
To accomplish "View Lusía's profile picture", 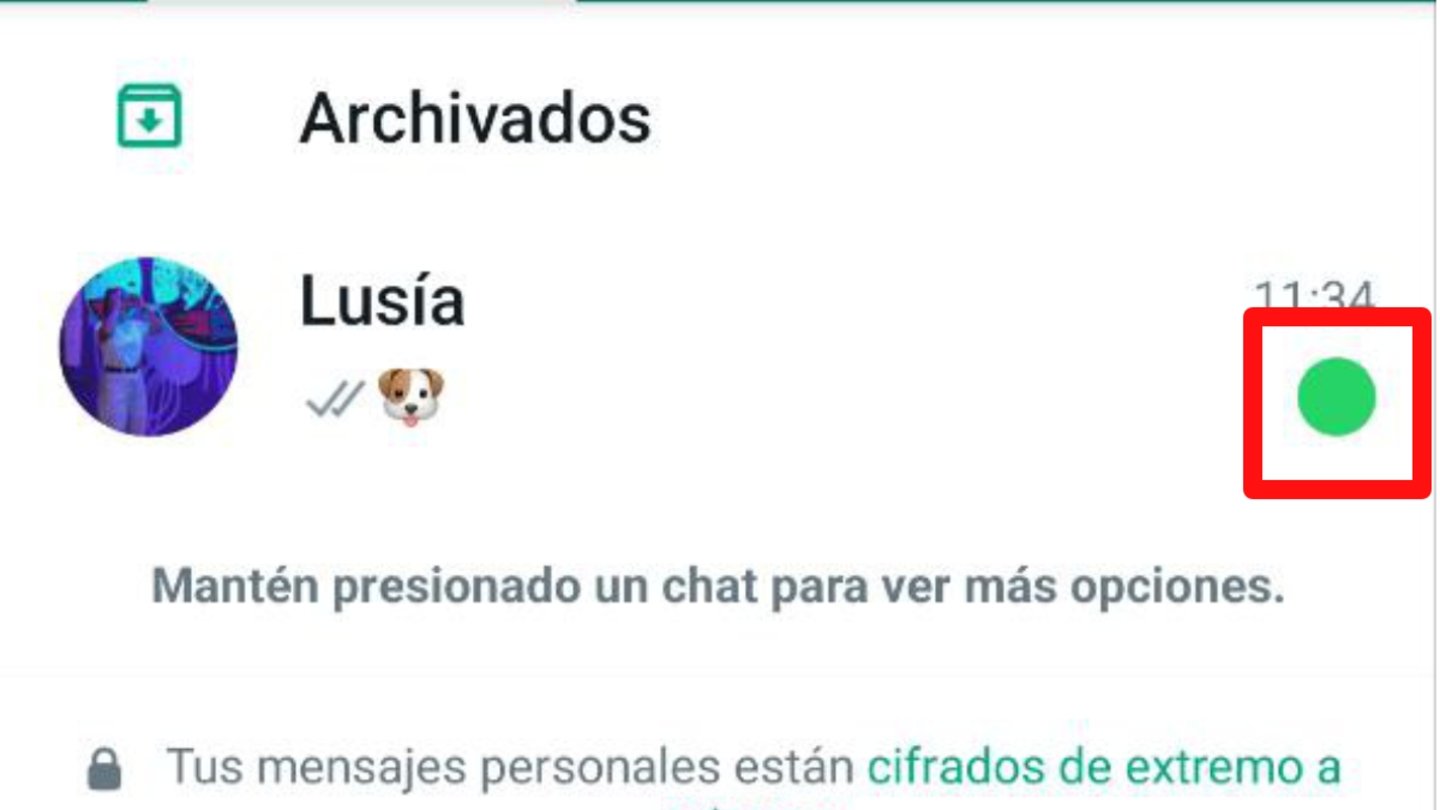I will [148, 346].
